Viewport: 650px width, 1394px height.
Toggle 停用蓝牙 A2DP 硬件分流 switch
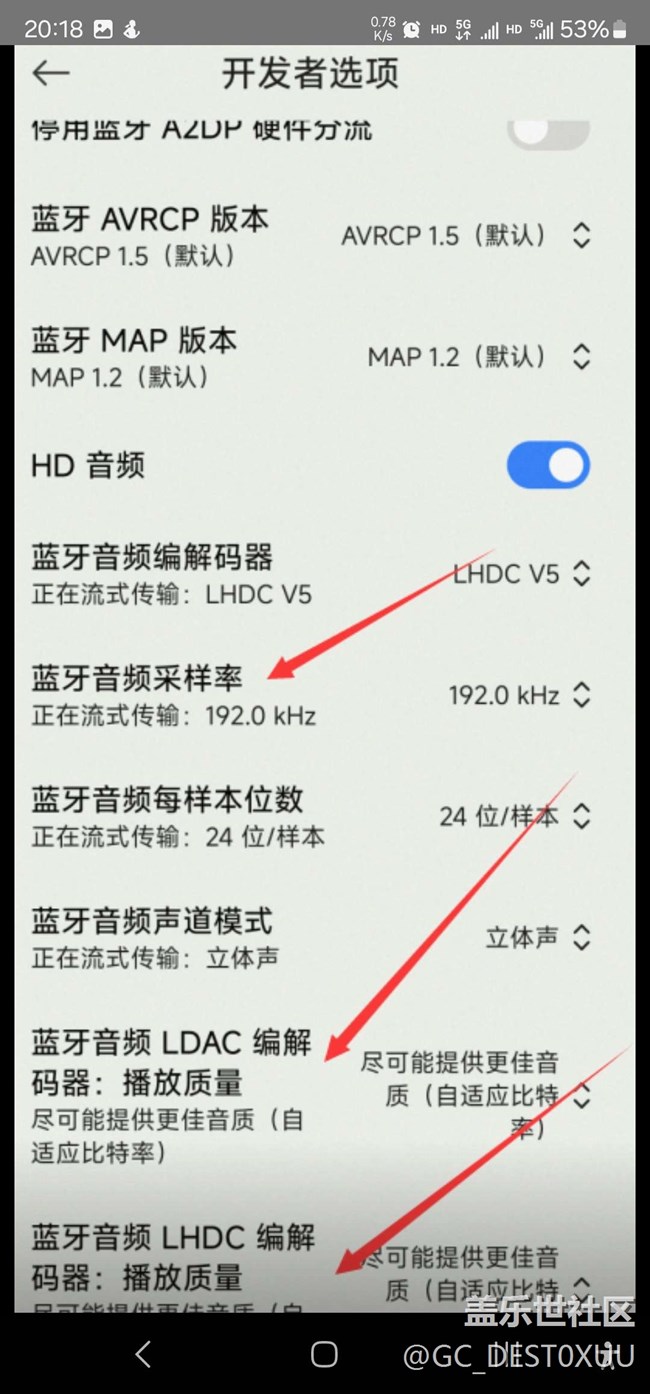coord(547,130)
